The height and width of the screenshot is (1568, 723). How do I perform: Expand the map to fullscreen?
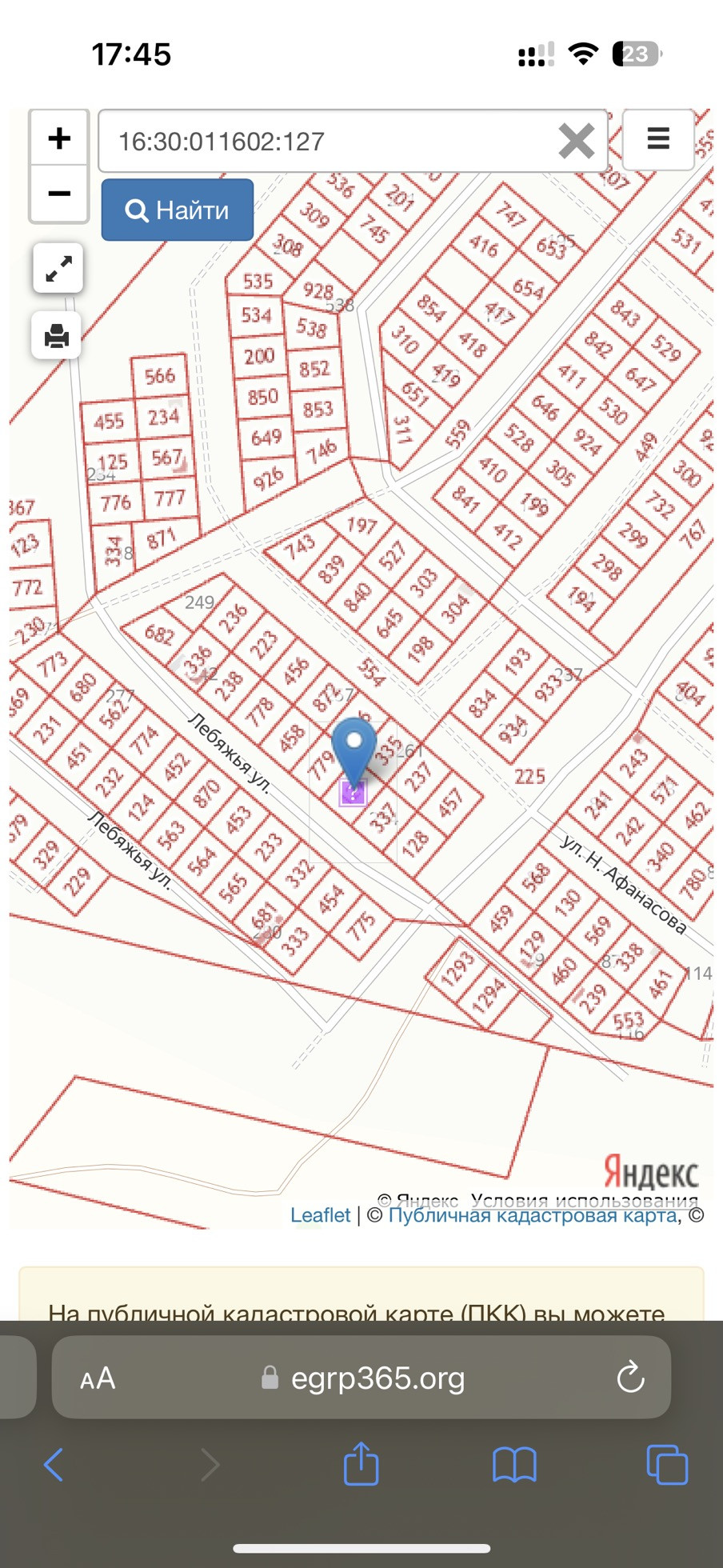point(58,268)
